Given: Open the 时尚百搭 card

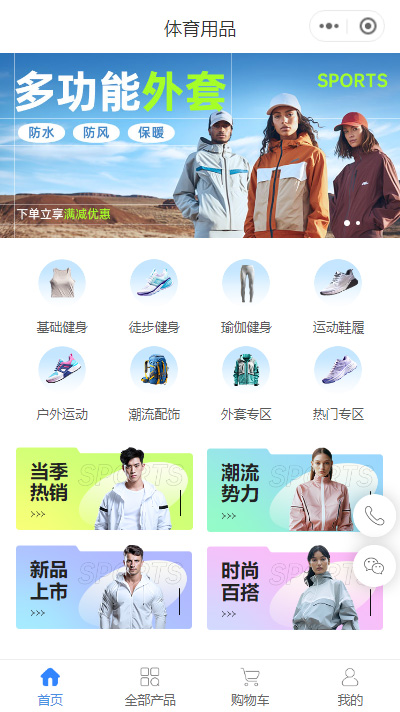Looking at the screenshot, I should pyautogui.click(x=295, y=588).
